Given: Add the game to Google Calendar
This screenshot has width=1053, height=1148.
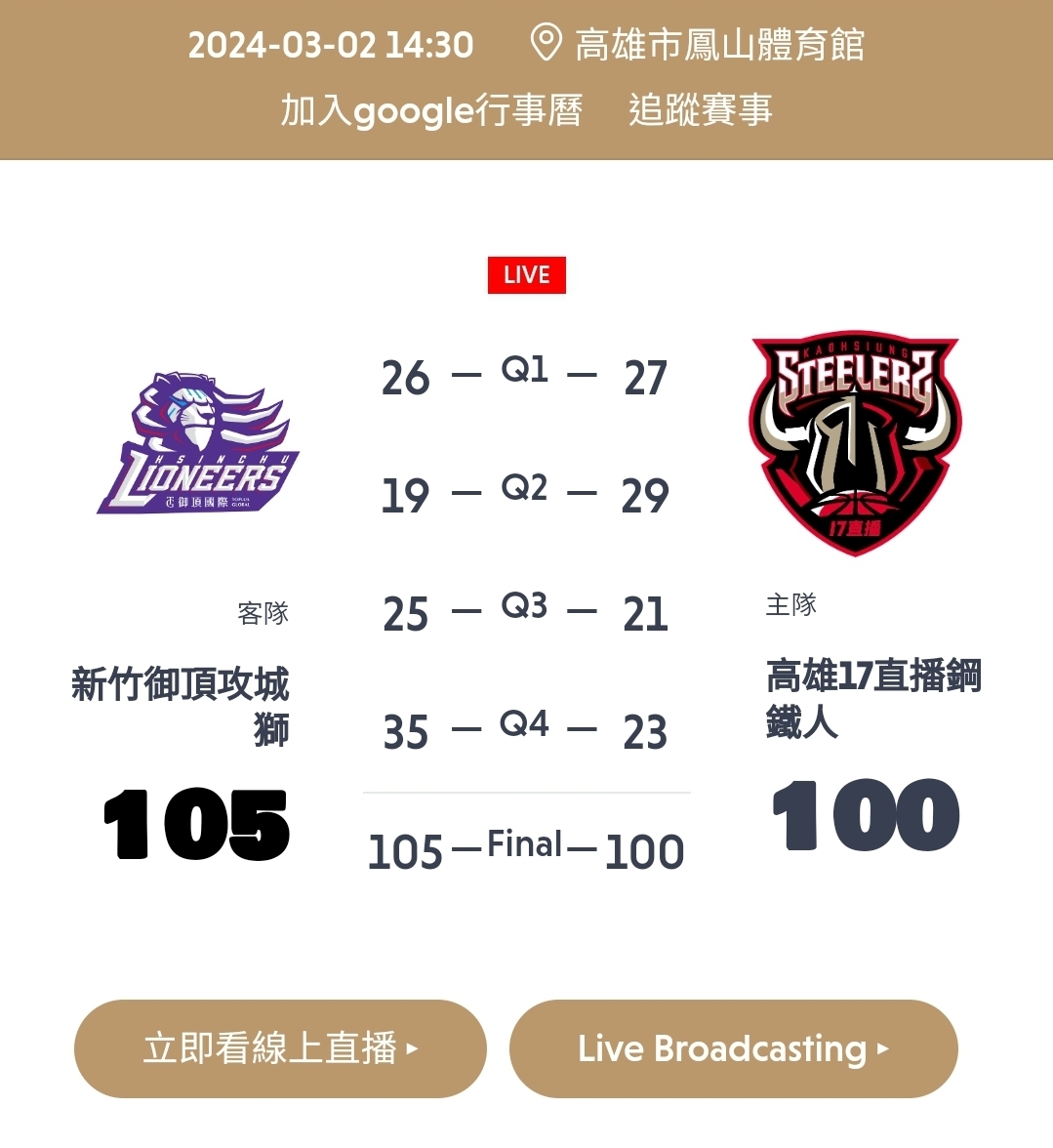Looking at the screenshot, I should (x=431, y=110).
